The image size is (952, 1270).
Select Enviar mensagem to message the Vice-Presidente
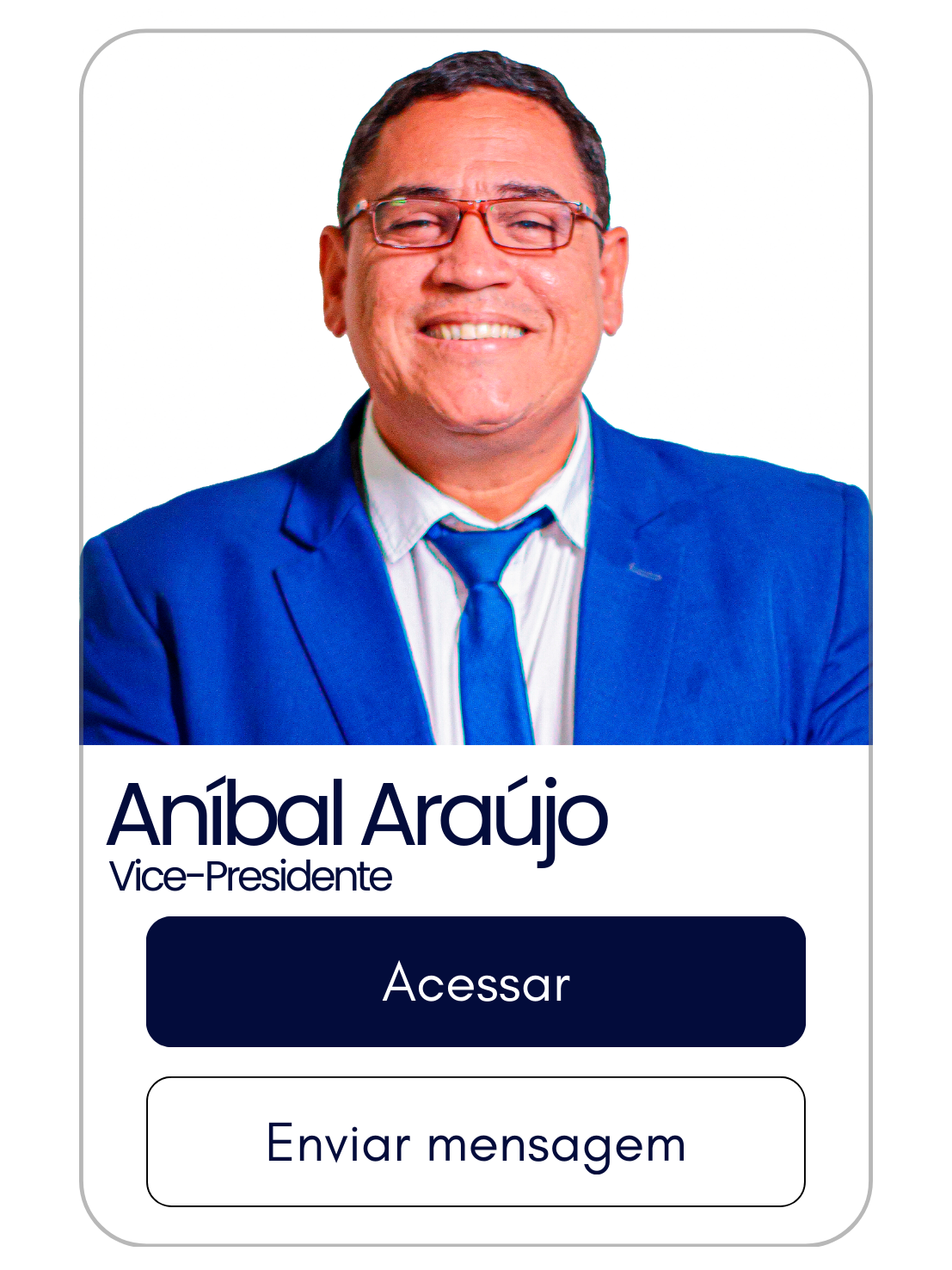[476, 1142]
